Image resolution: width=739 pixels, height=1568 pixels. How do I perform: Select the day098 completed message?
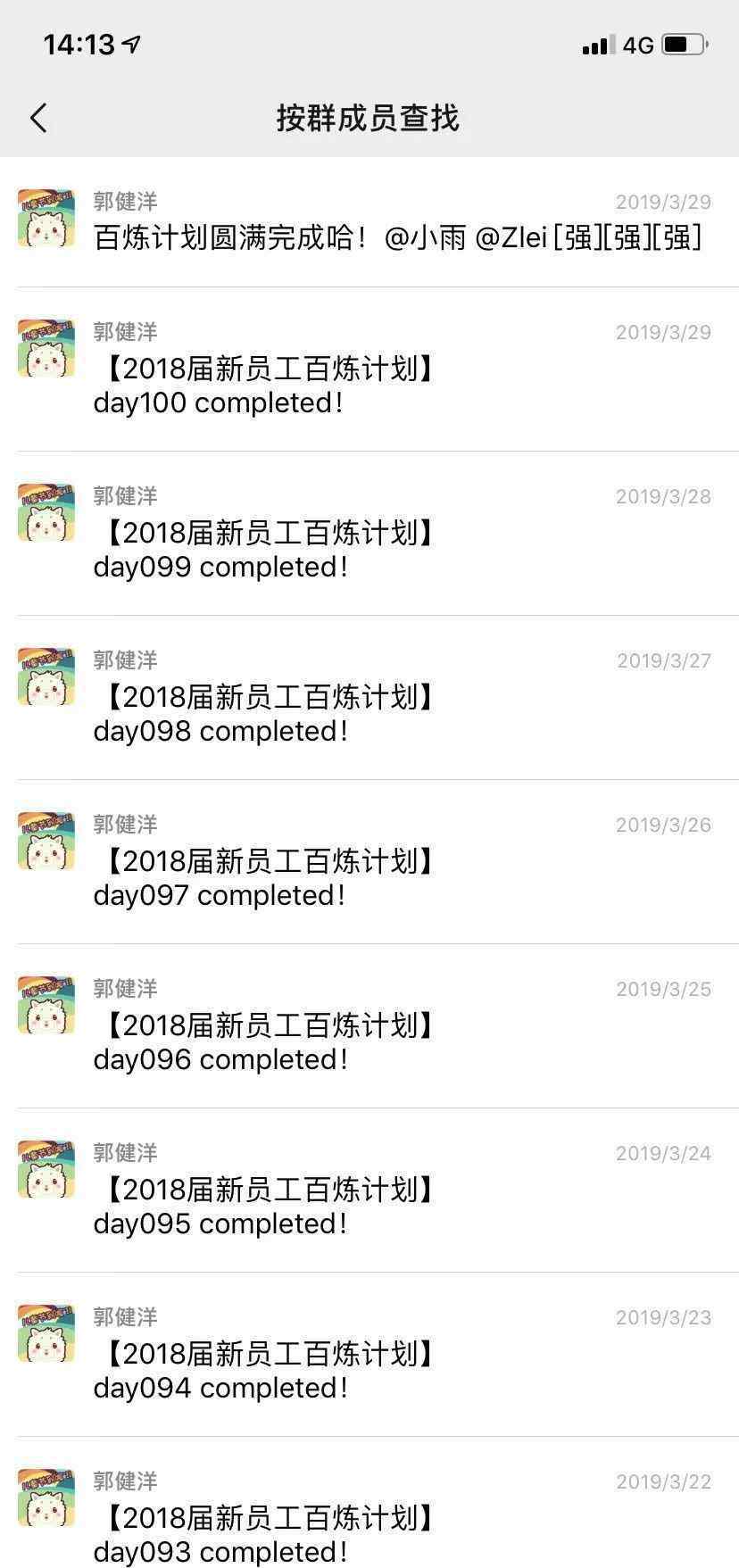pyautogui.click(x=369, y=698)
